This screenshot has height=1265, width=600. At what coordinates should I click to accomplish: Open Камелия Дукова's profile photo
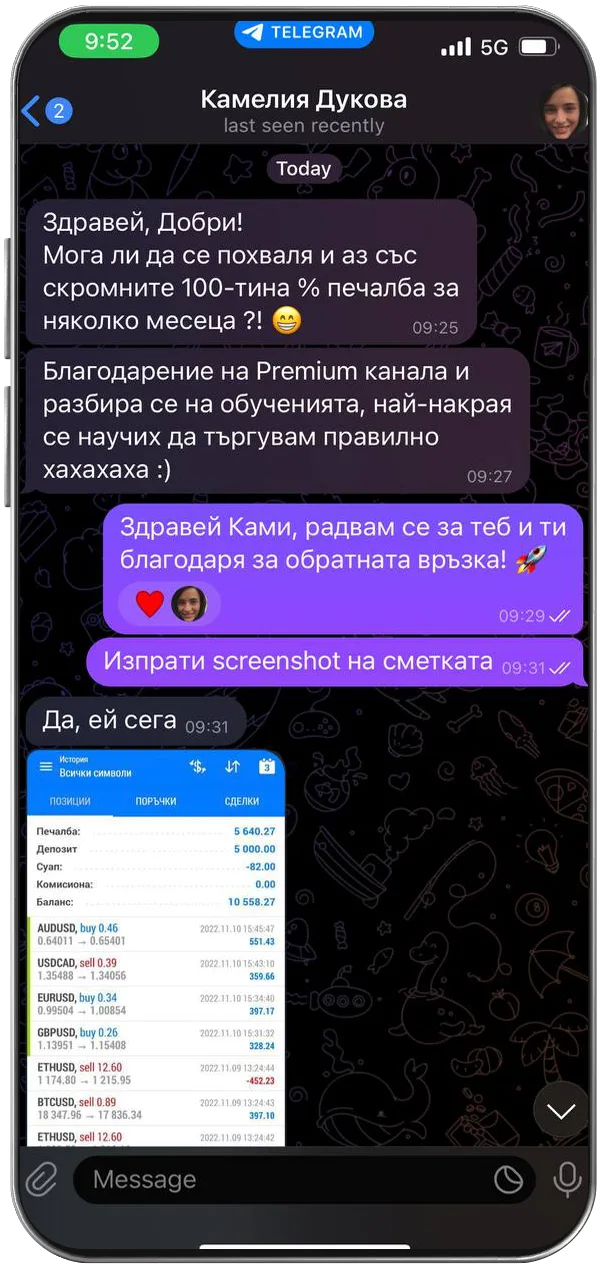564,110
